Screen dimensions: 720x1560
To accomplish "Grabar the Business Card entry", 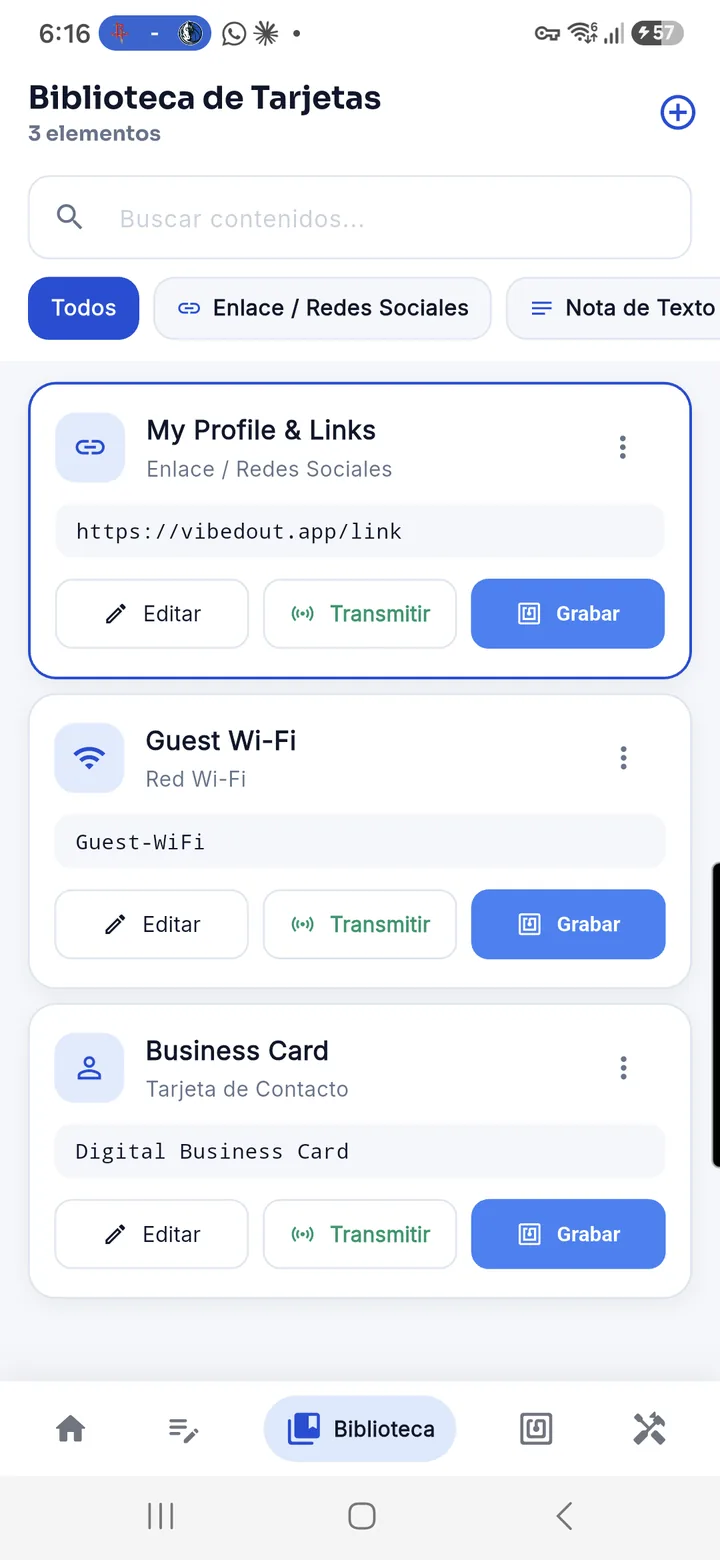I will click(568, 1234).
